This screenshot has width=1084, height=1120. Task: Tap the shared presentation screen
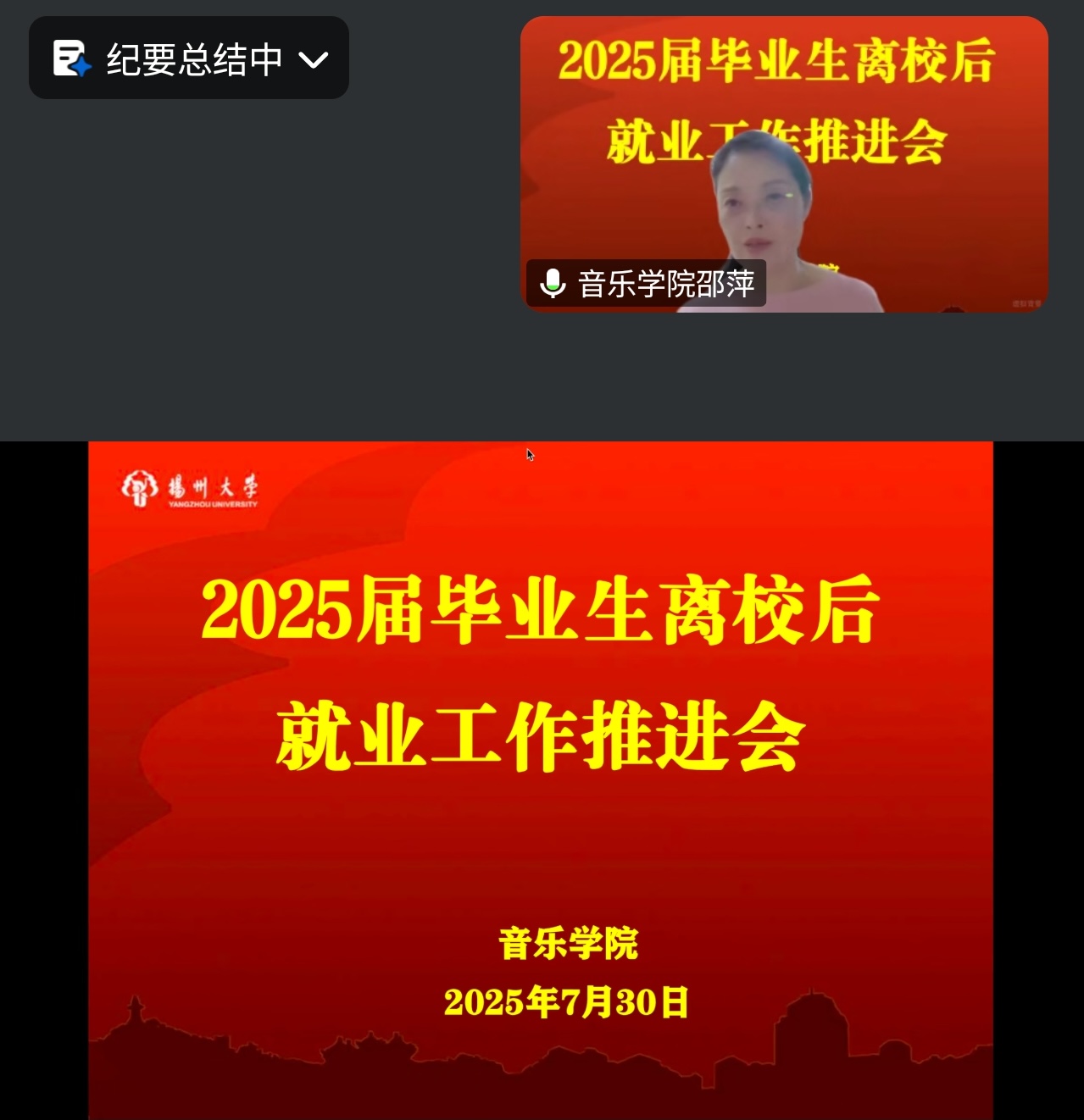pos(541,779)
